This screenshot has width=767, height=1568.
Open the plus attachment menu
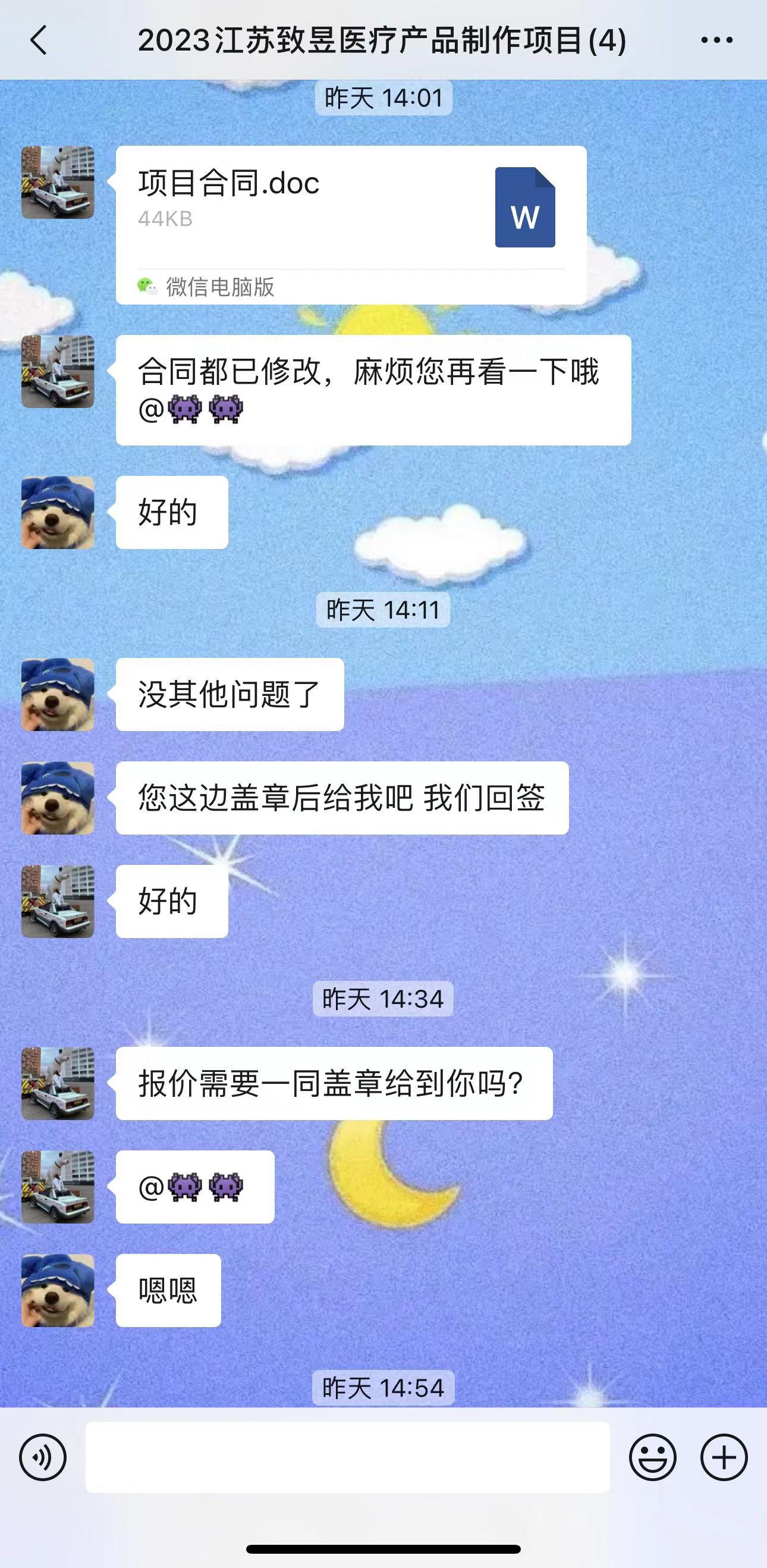[x=724, y=1457]
